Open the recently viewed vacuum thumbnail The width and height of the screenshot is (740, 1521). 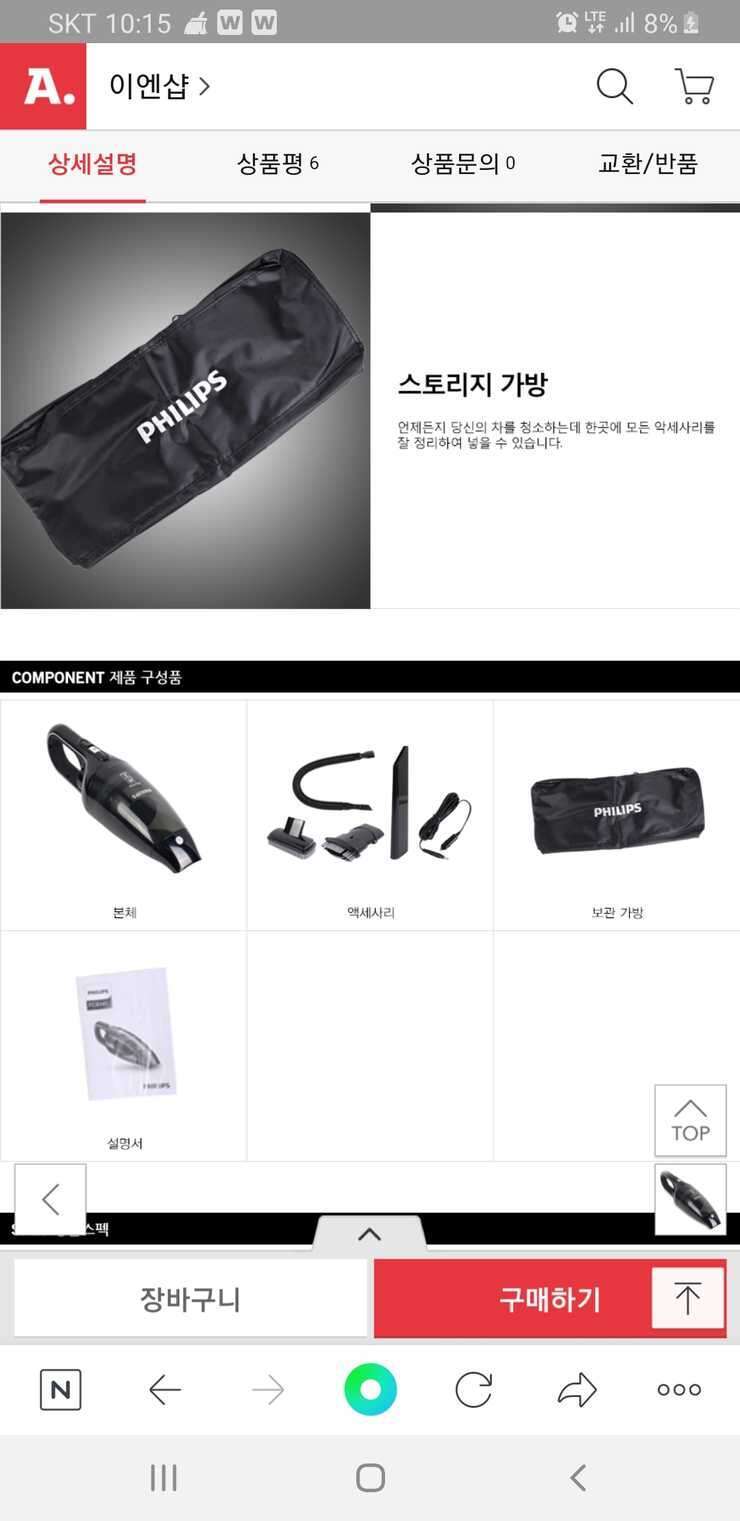pos(690,1199)
